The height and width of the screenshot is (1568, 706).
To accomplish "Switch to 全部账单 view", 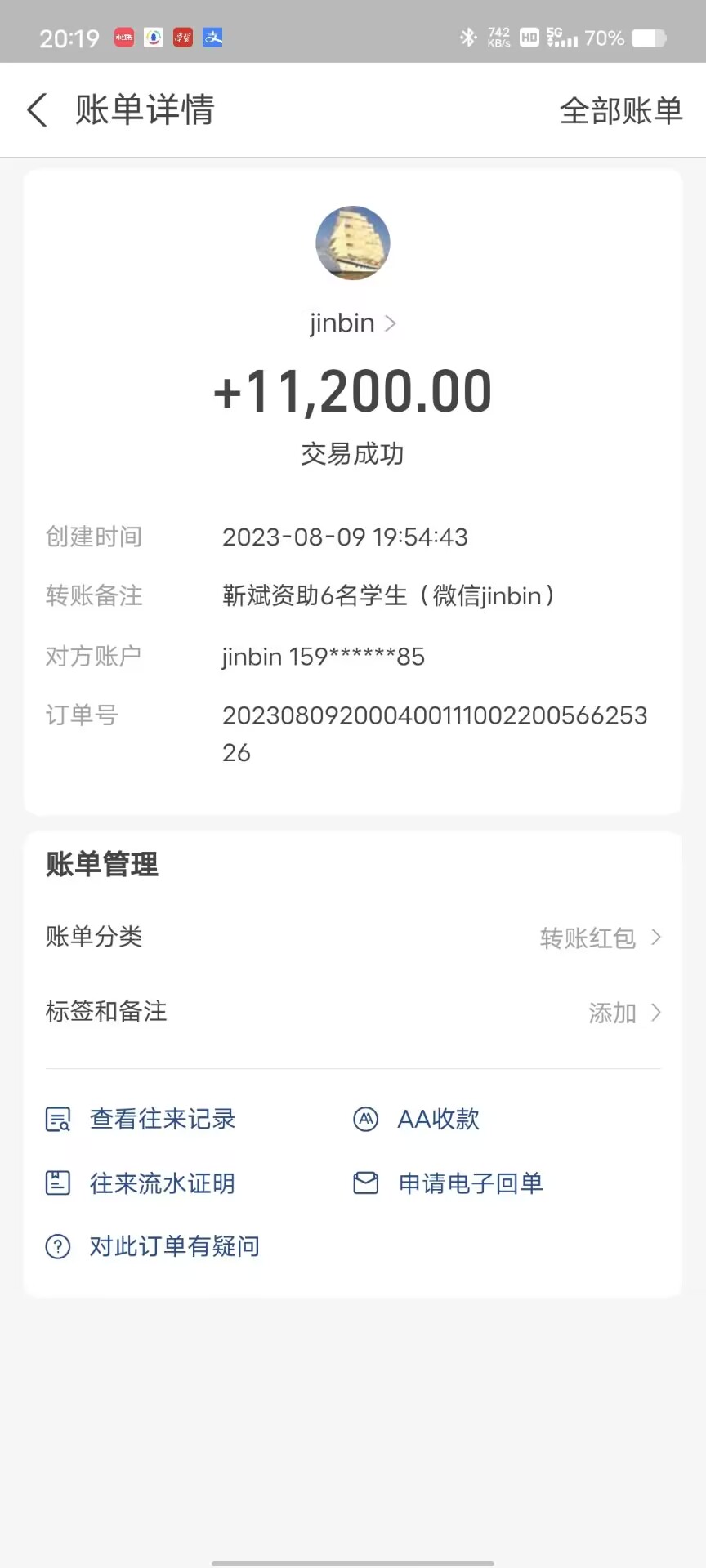I will (x=621, y=110).
